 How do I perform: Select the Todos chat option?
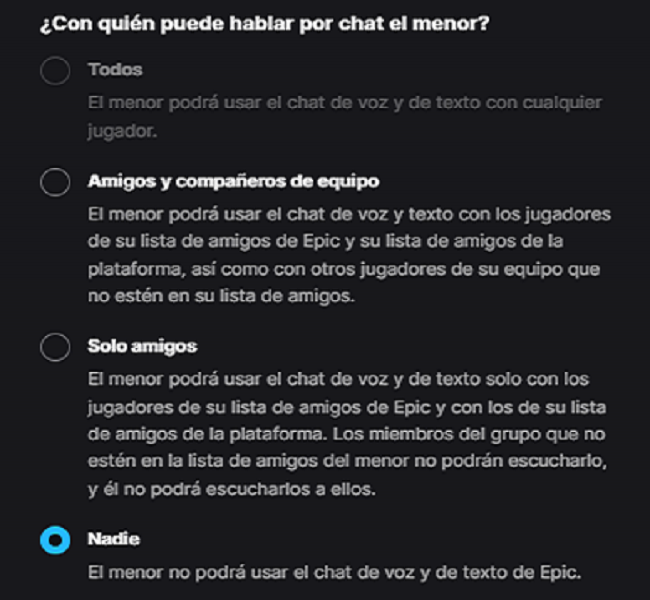[x=54, y=71]
